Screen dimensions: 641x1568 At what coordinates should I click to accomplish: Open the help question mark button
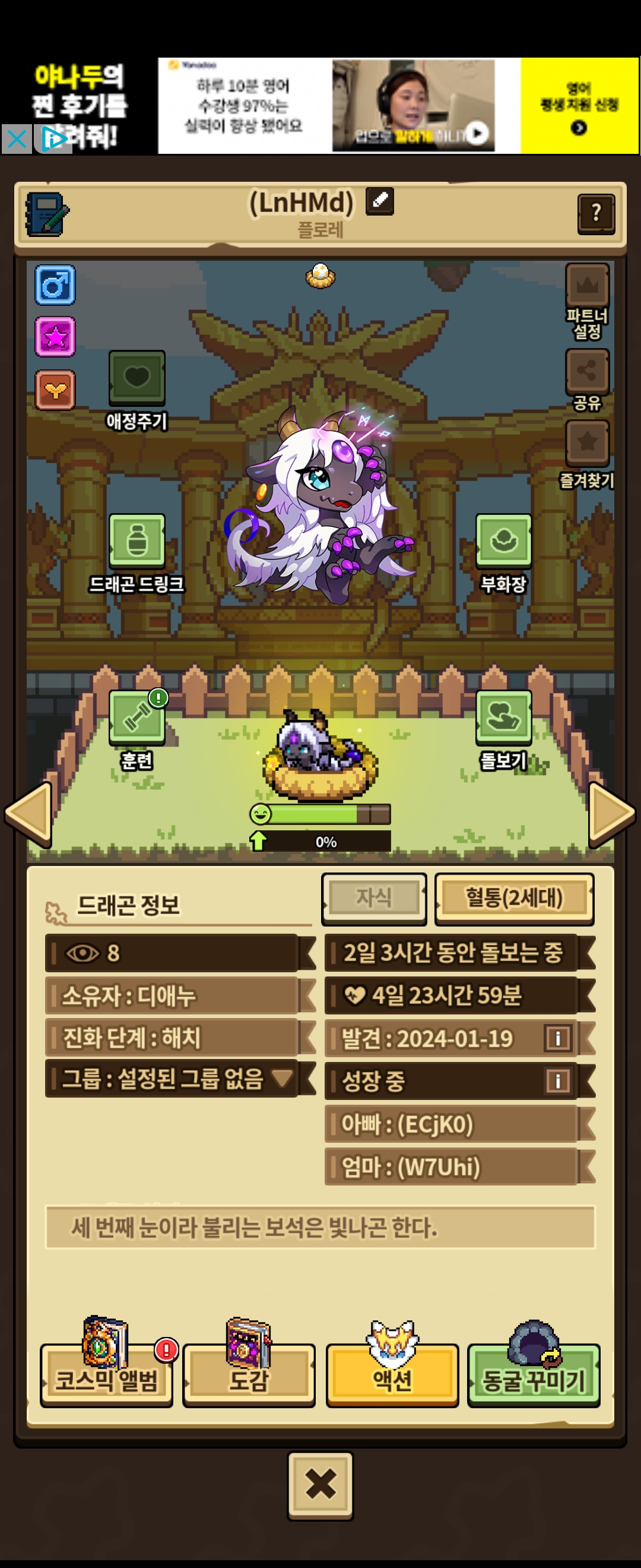click(x=595, y=213)
